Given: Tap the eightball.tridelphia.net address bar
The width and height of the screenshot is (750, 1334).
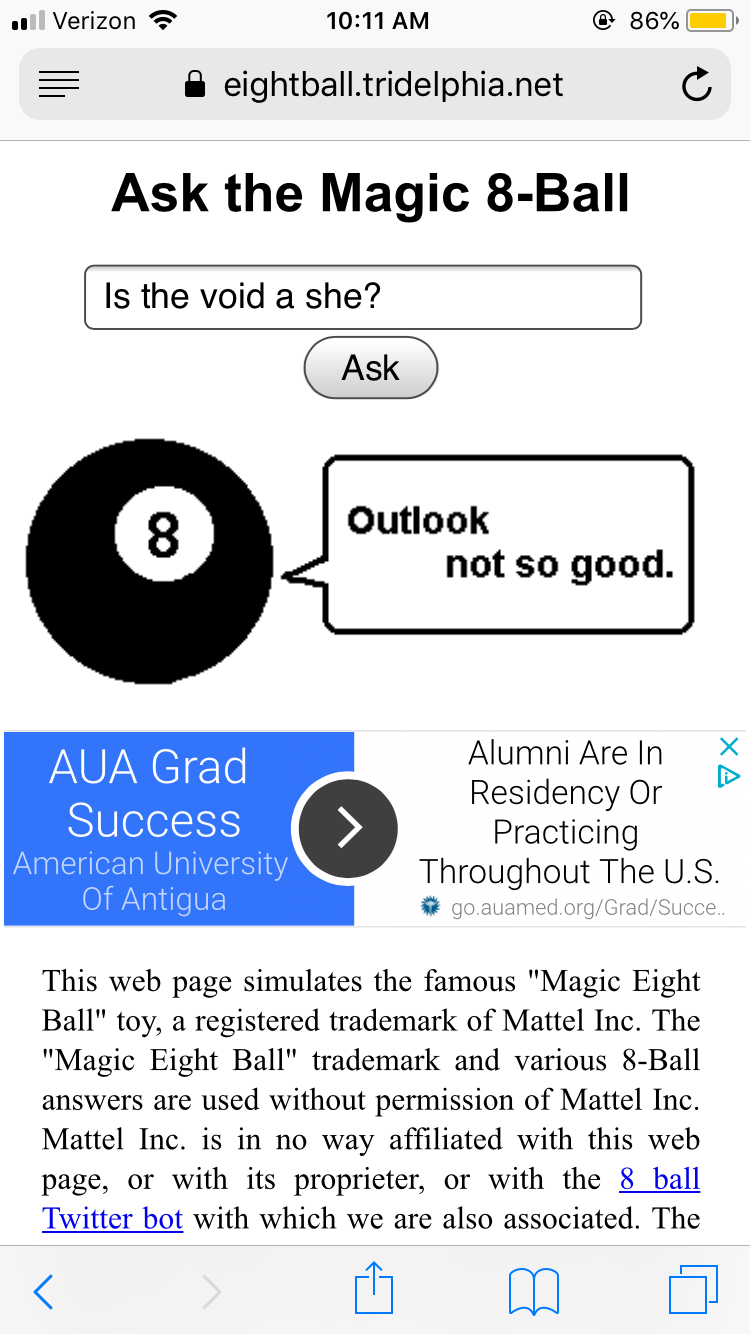Looking at the screenshot, I should (x=375, y=85).
